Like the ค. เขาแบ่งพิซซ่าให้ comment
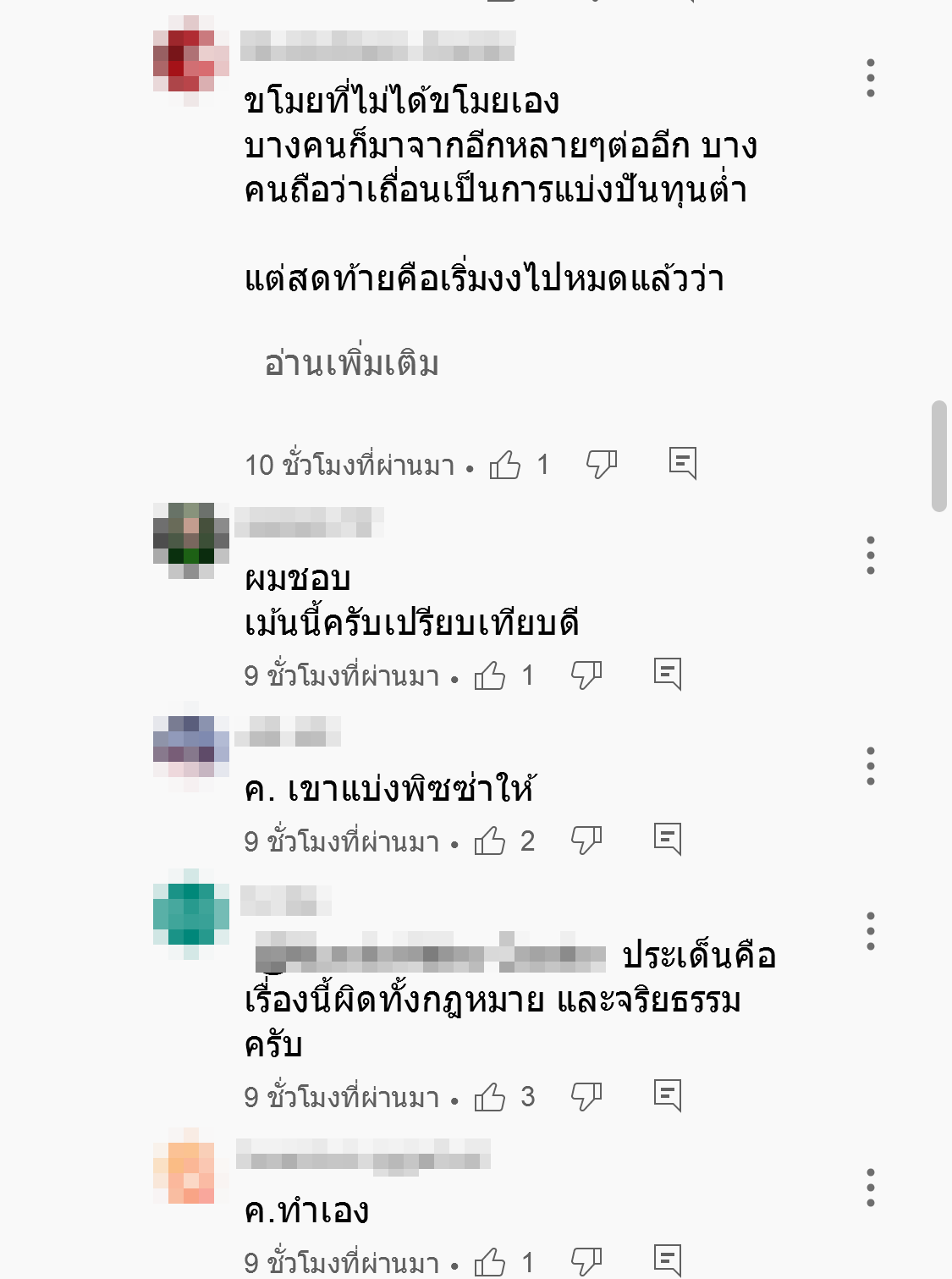Viewport: 952px width, 1279px height. coord(490,841)
